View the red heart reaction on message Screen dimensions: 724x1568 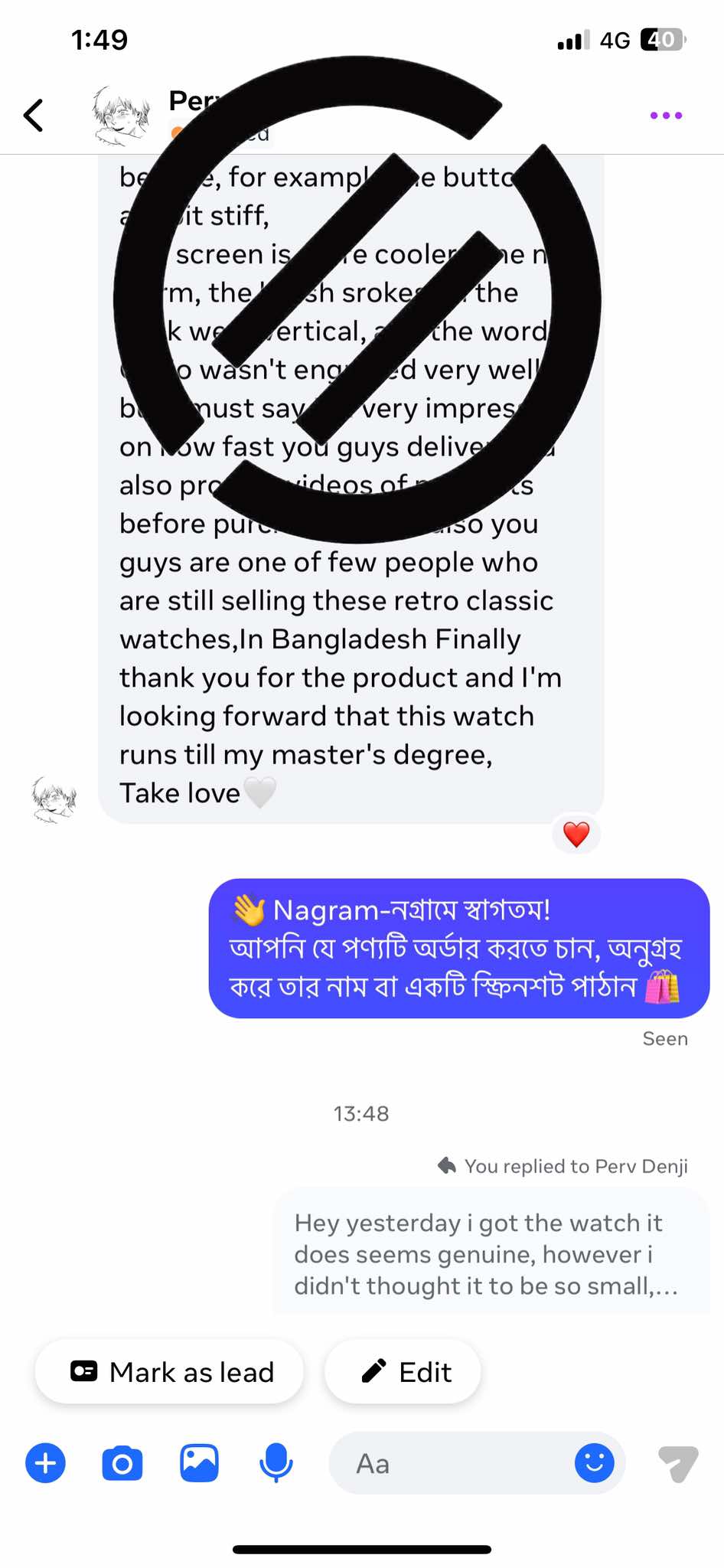pyautogui.click(x=576, y=834)
